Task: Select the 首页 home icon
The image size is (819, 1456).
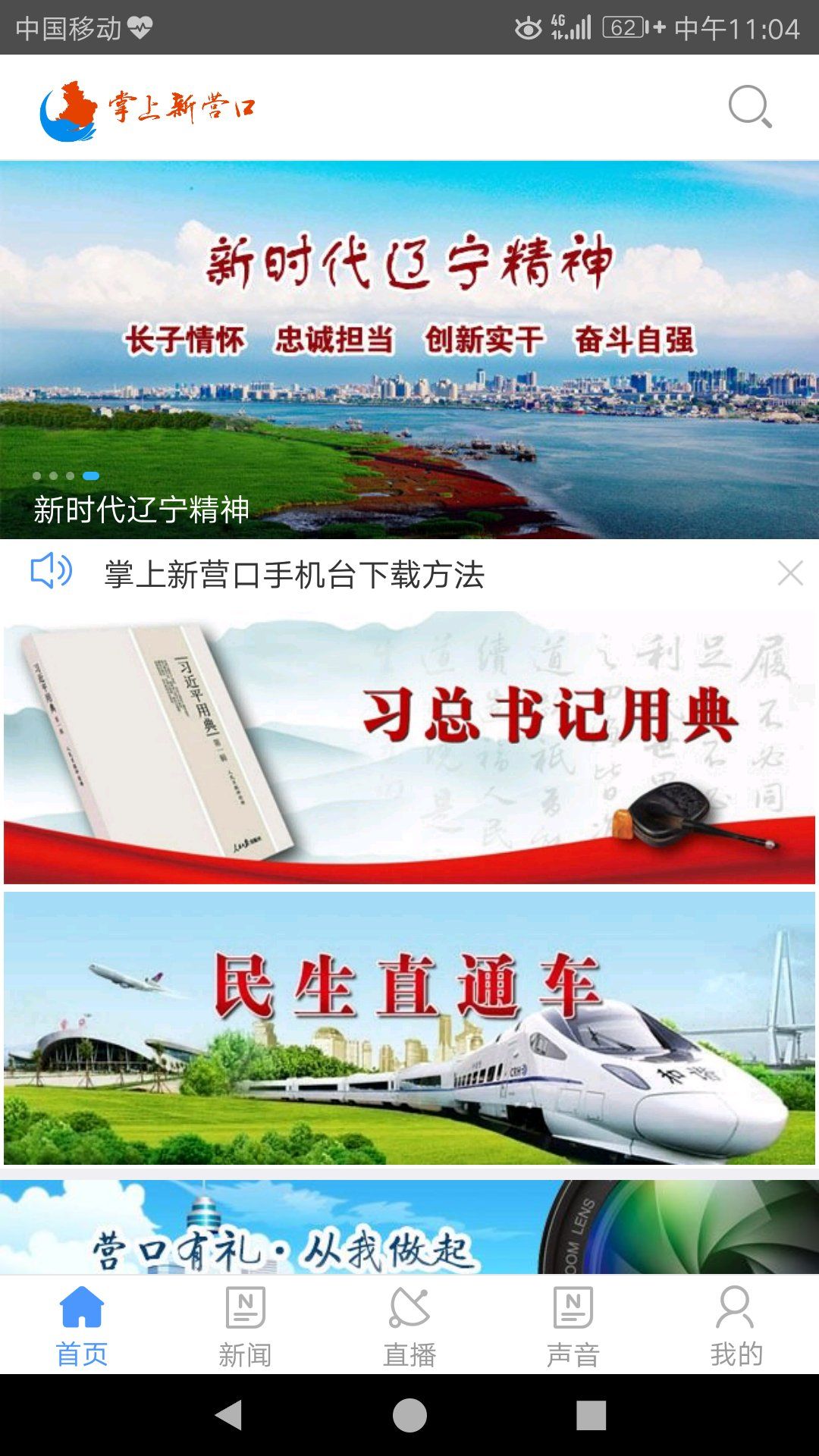Action: click(x=82, y=1323)
